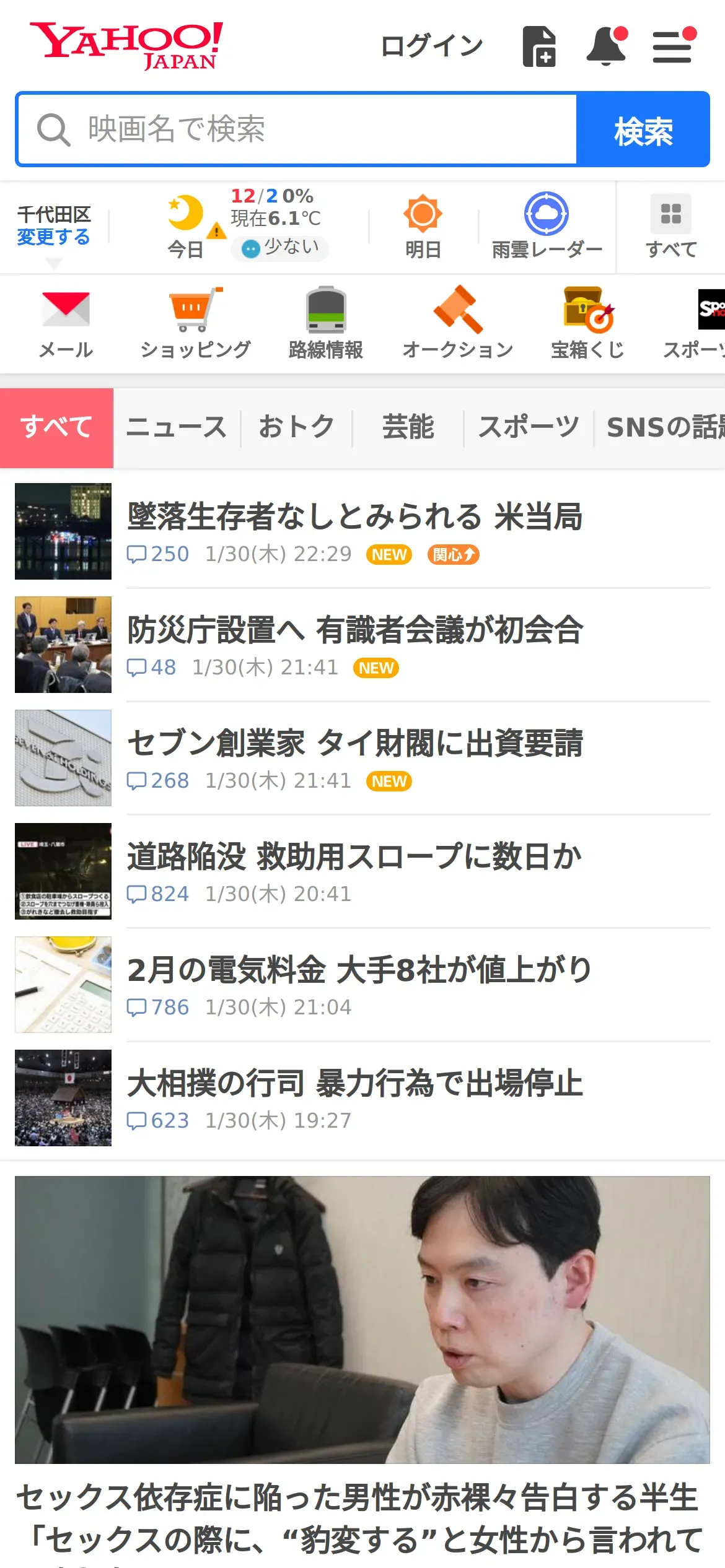Select the おトク tab

click(296, 427)
